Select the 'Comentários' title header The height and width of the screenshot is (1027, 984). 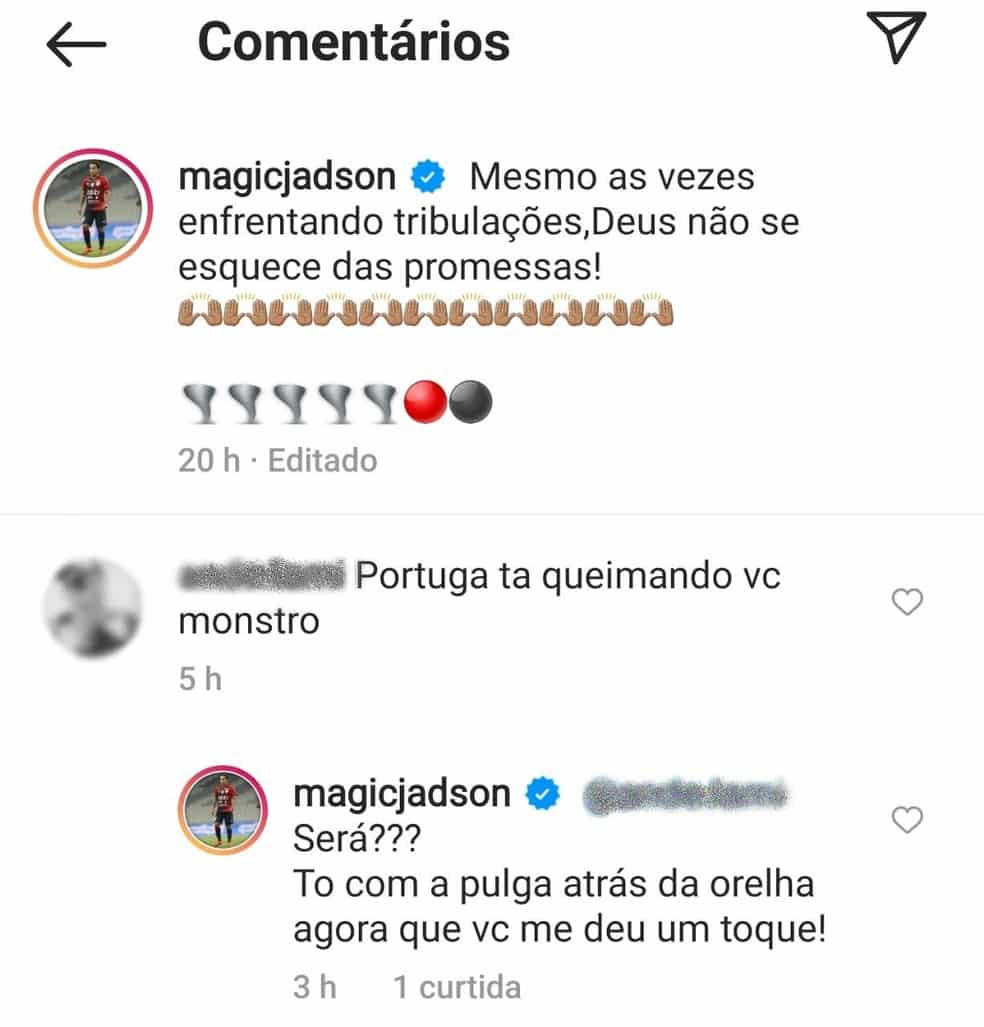click(354, 41)
